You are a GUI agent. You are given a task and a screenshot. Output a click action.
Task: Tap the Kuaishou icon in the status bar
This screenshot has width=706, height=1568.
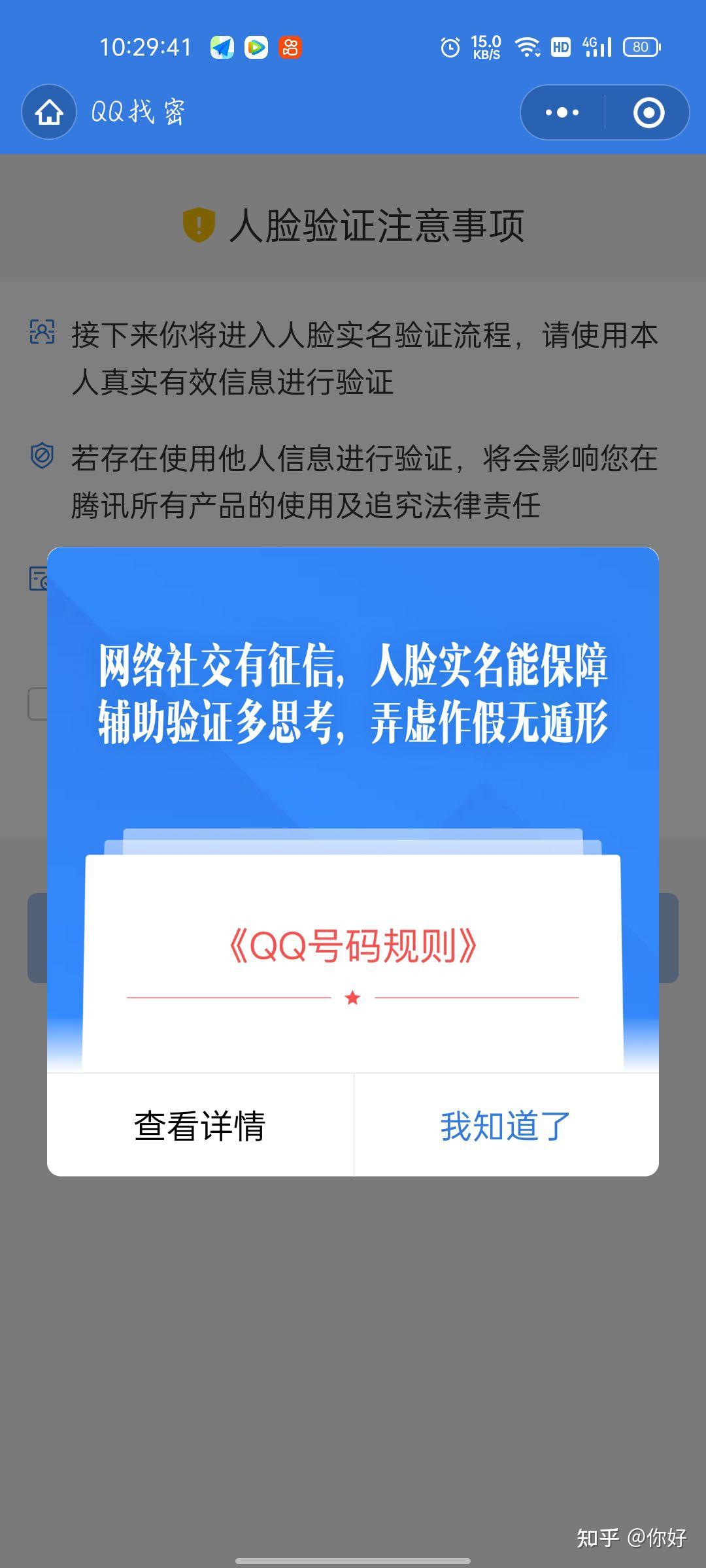click(292, 46)
